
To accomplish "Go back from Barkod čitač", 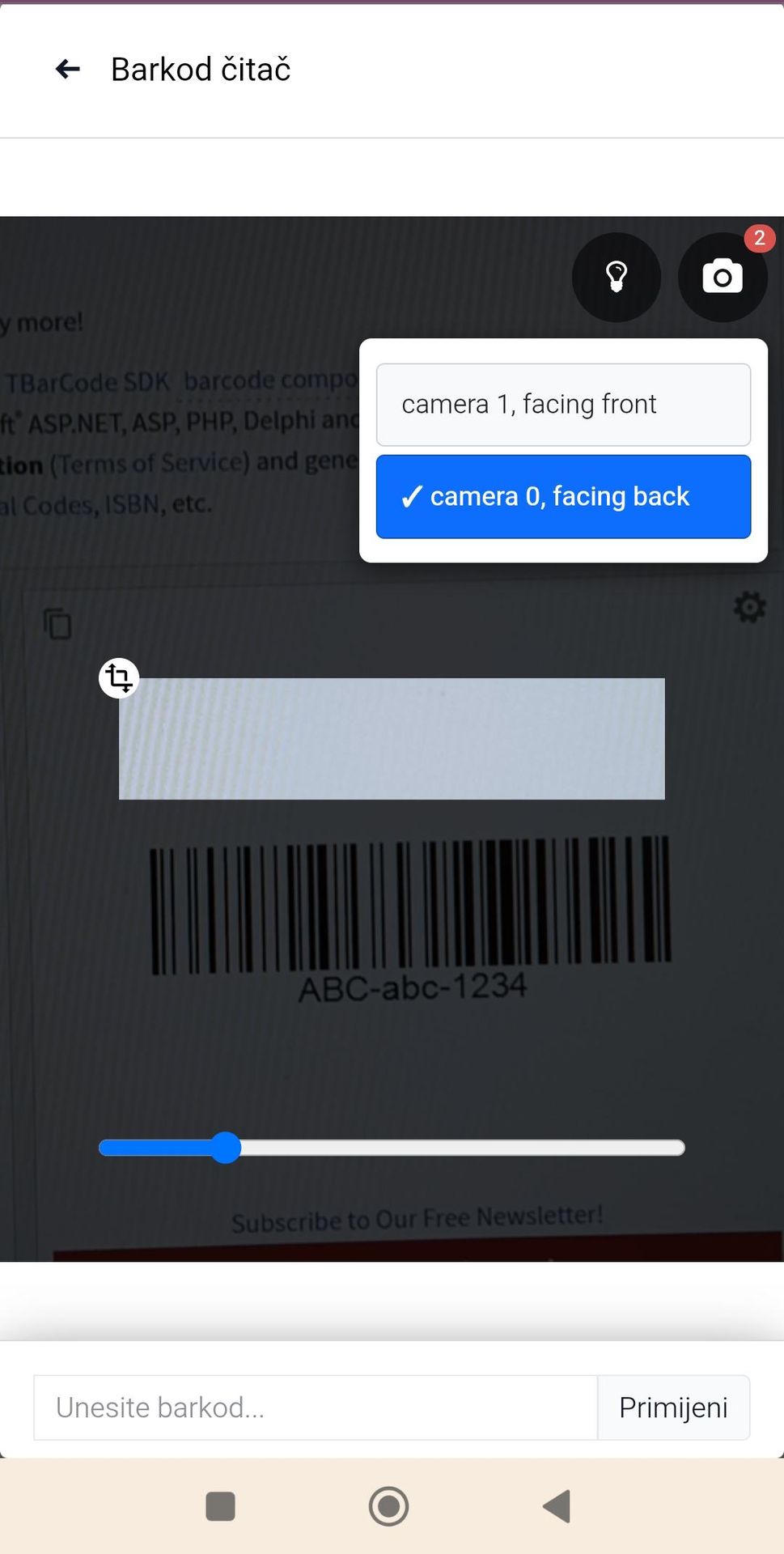I will click(x=68, y=70).
